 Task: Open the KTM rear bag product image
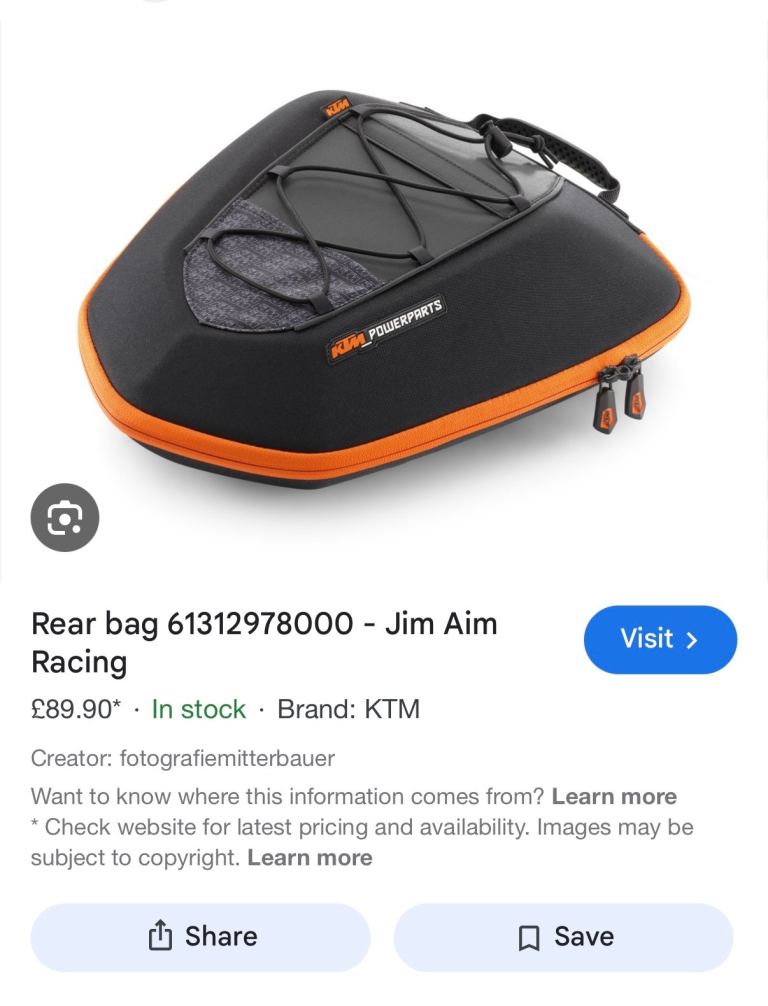coord(384,290)
